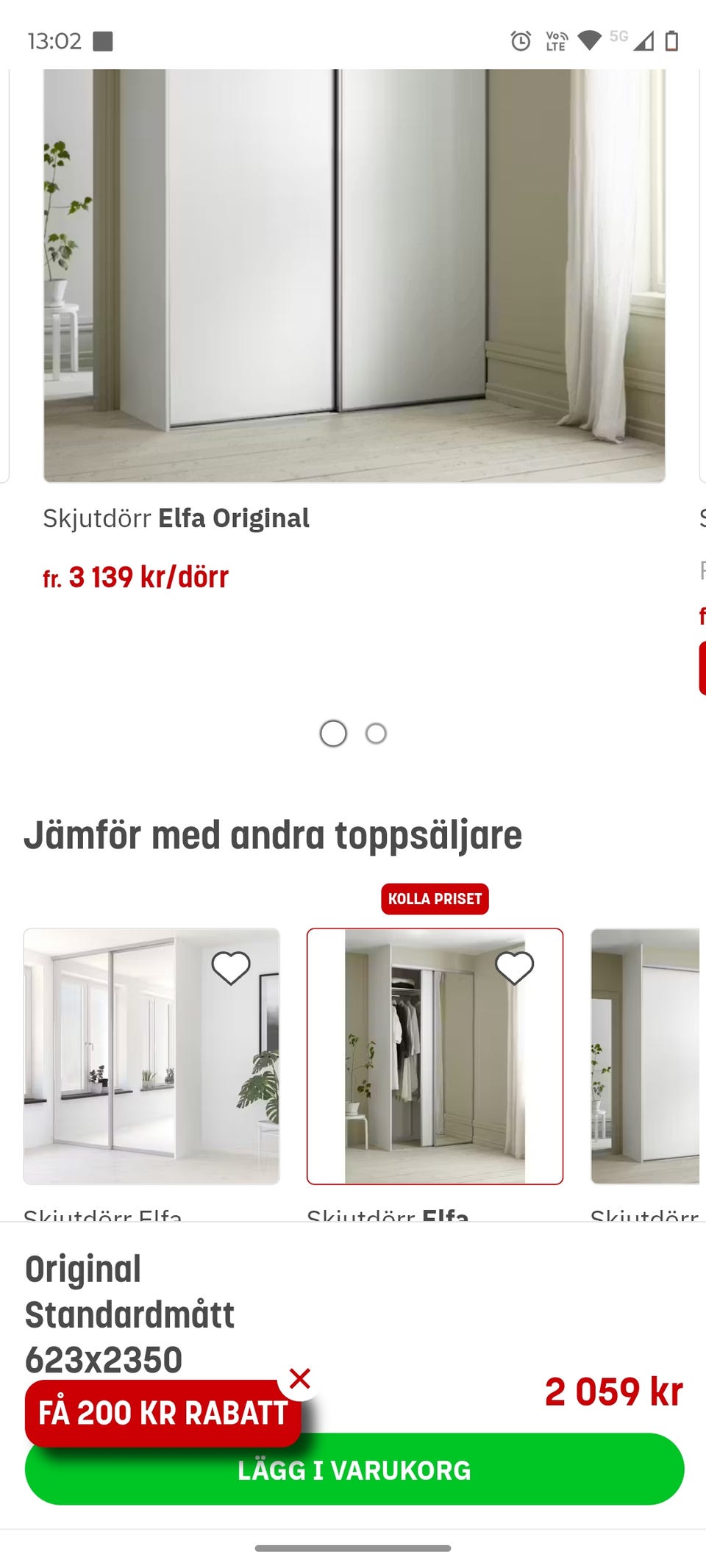Tap the heart on the mirrored doors product

[x=232, y=967]
